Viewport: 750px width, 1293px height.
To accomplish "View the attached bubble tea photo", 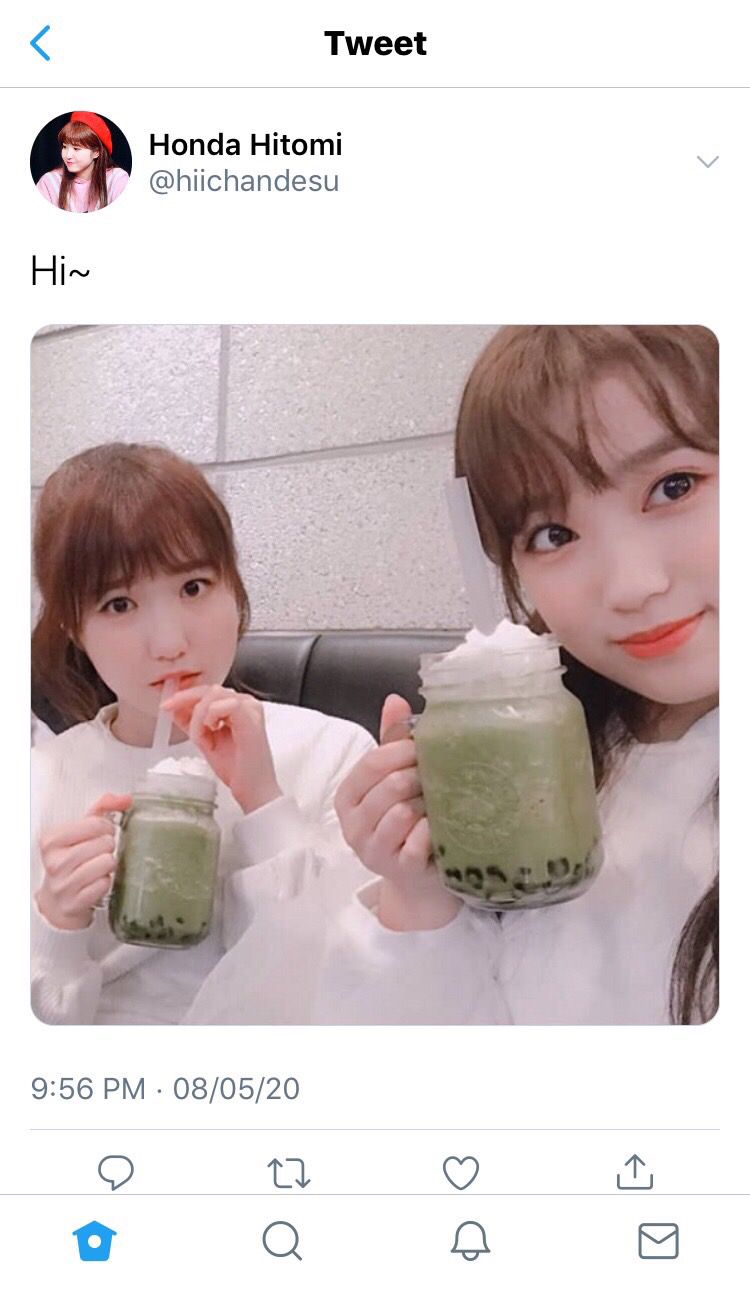I will tap(375, 674).
